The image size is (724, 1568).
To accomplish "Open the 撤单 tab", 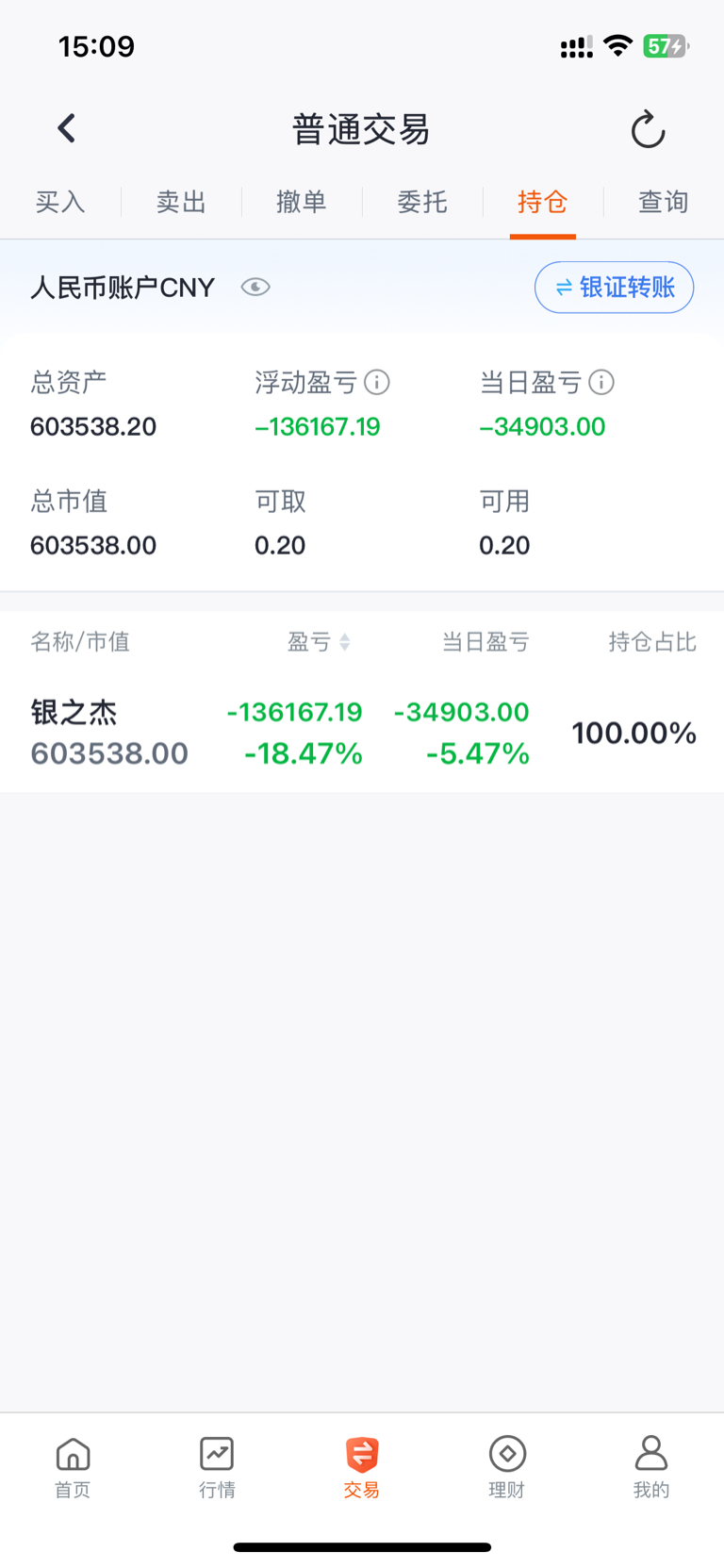I will pyautogui.click(x=302, y=202).
